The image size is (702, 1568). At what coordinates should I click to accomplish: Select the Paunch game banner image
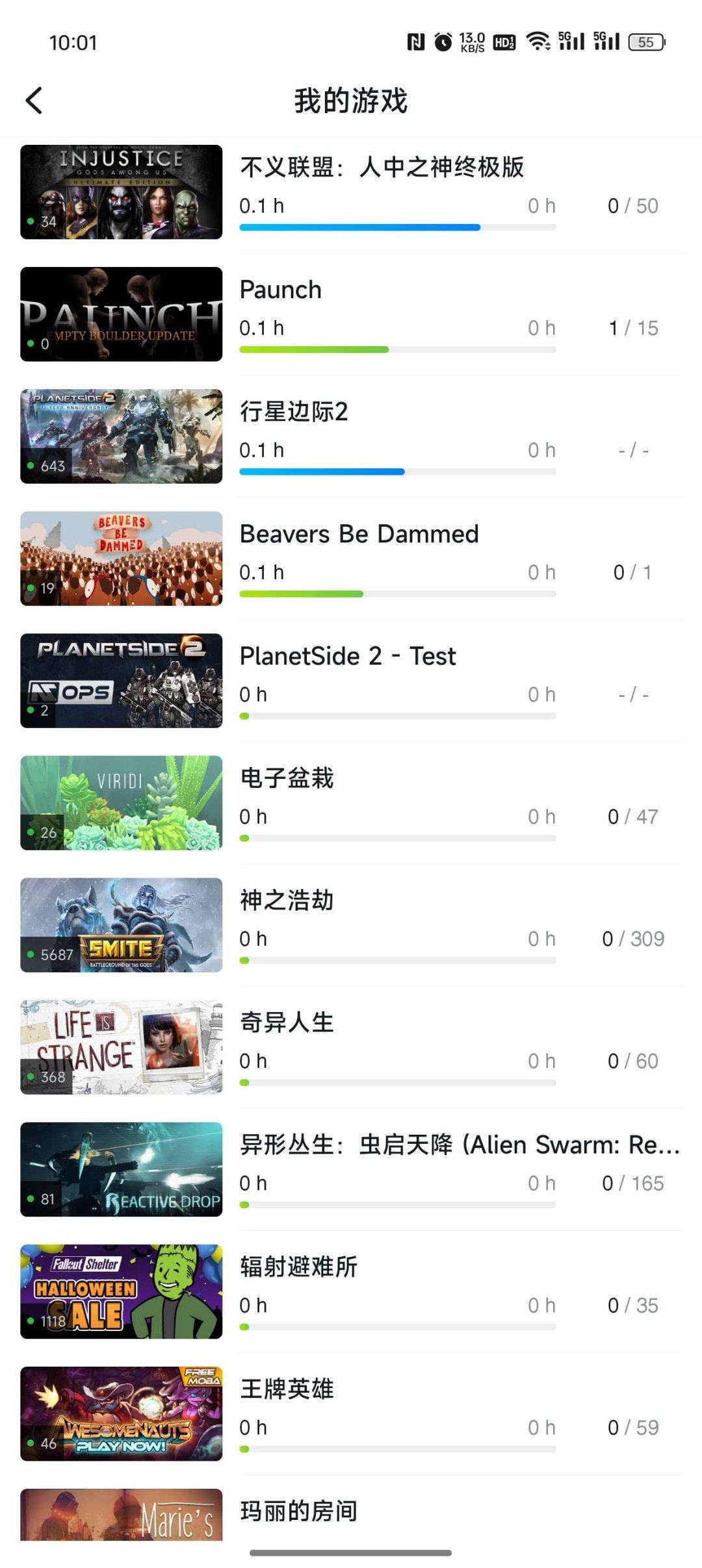[x=121, y=314]
